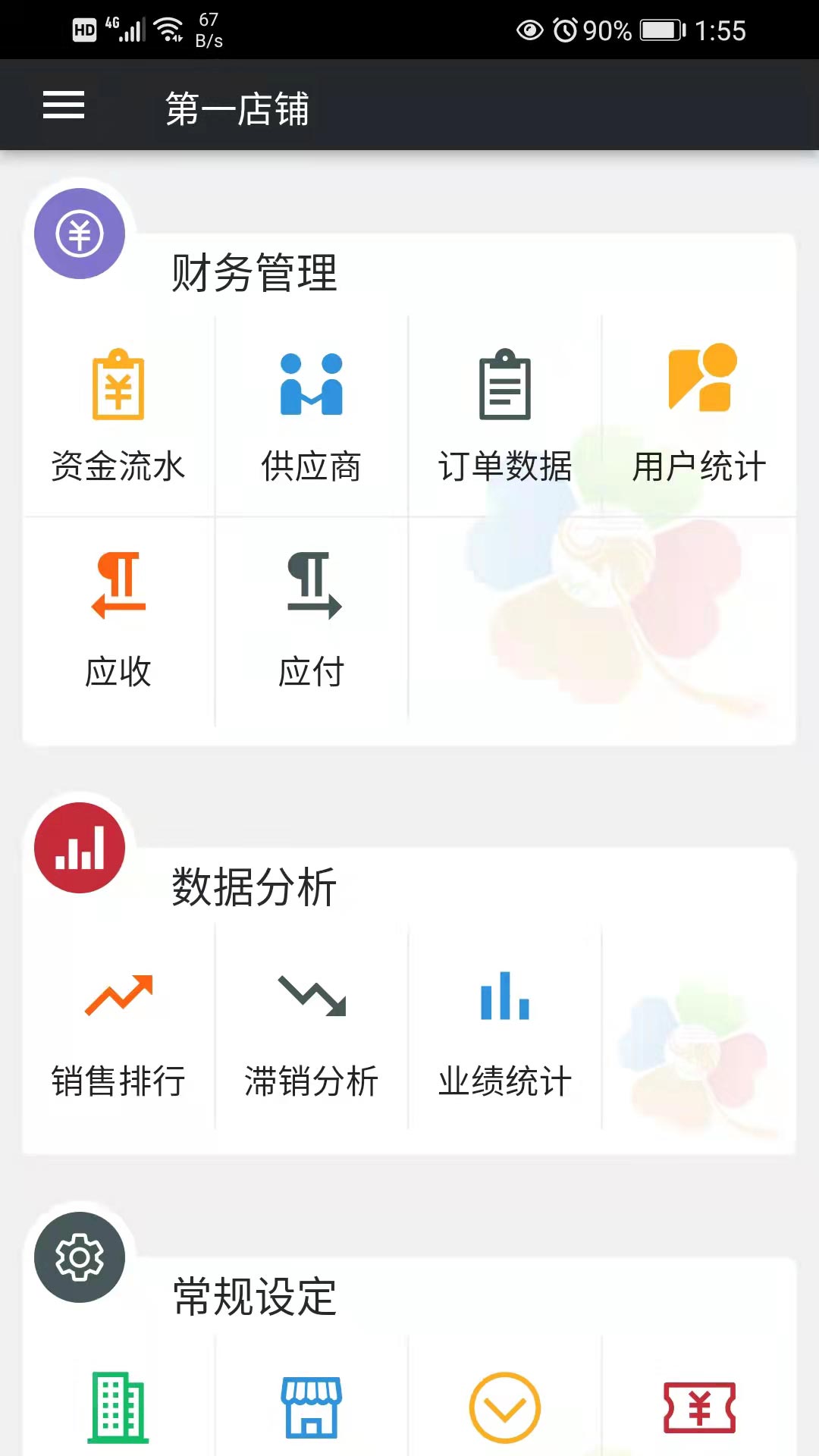Open the 应收 receivables icon
The image size is (819, 1456).
118,618
